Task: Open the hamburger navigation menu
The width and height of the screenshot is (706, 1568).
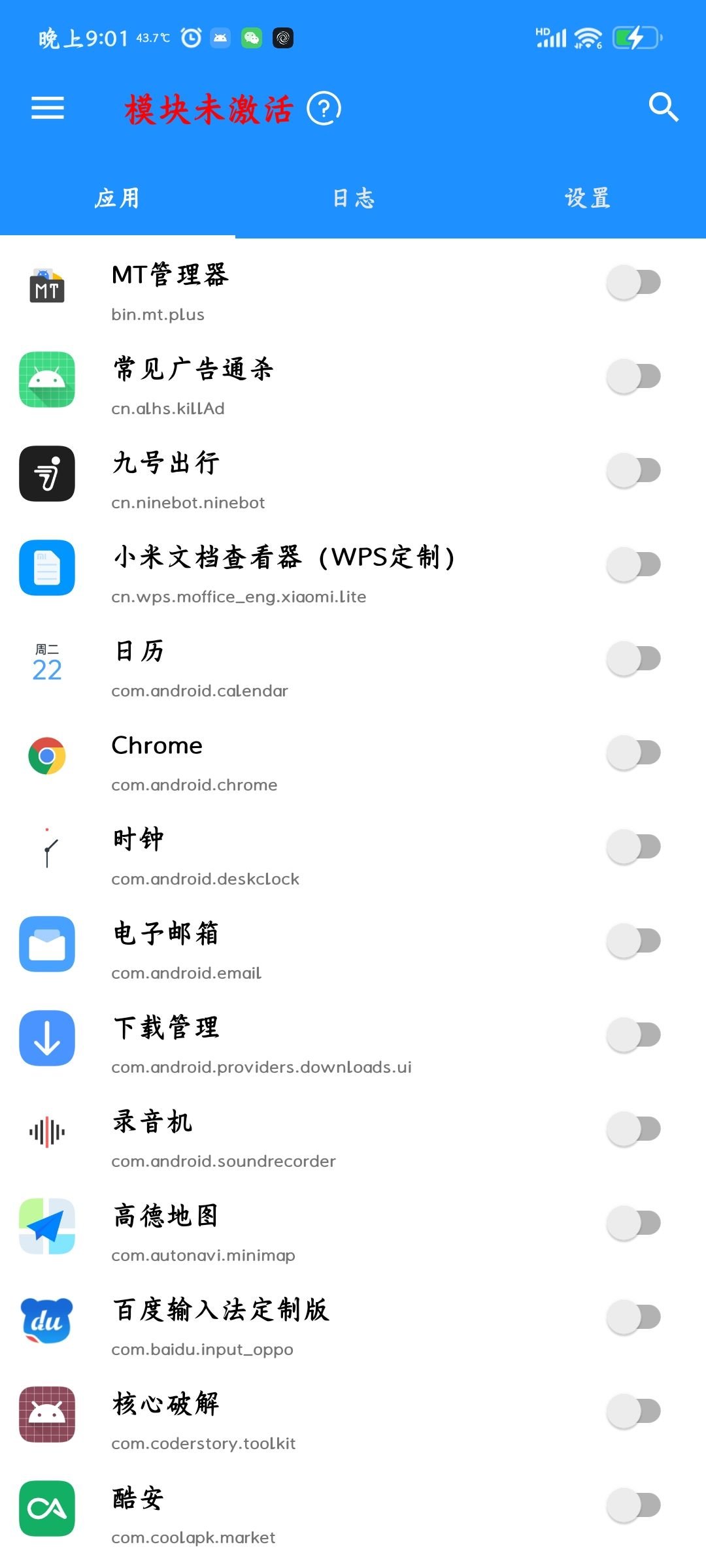Action: (46, 108)
